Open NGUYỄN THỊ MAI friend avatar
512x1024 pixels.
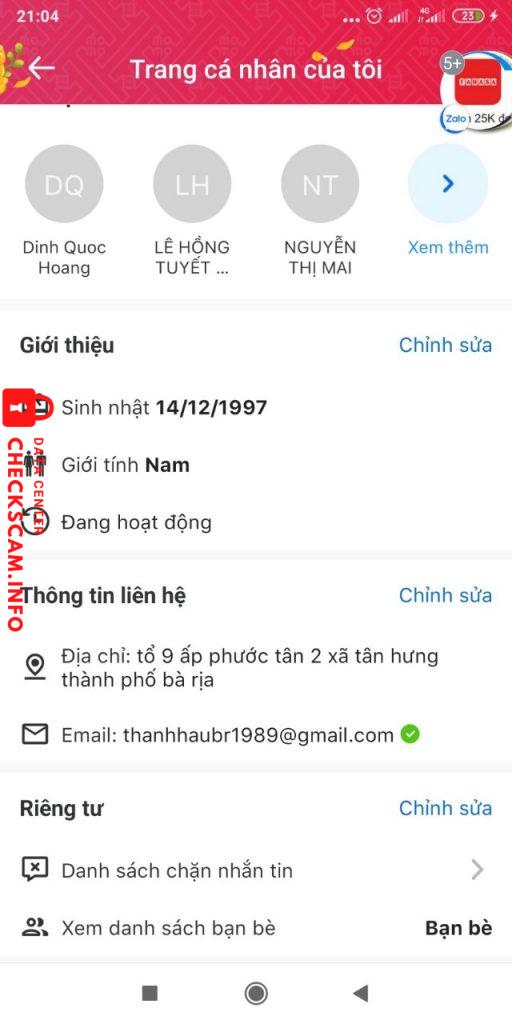point(320,185)
